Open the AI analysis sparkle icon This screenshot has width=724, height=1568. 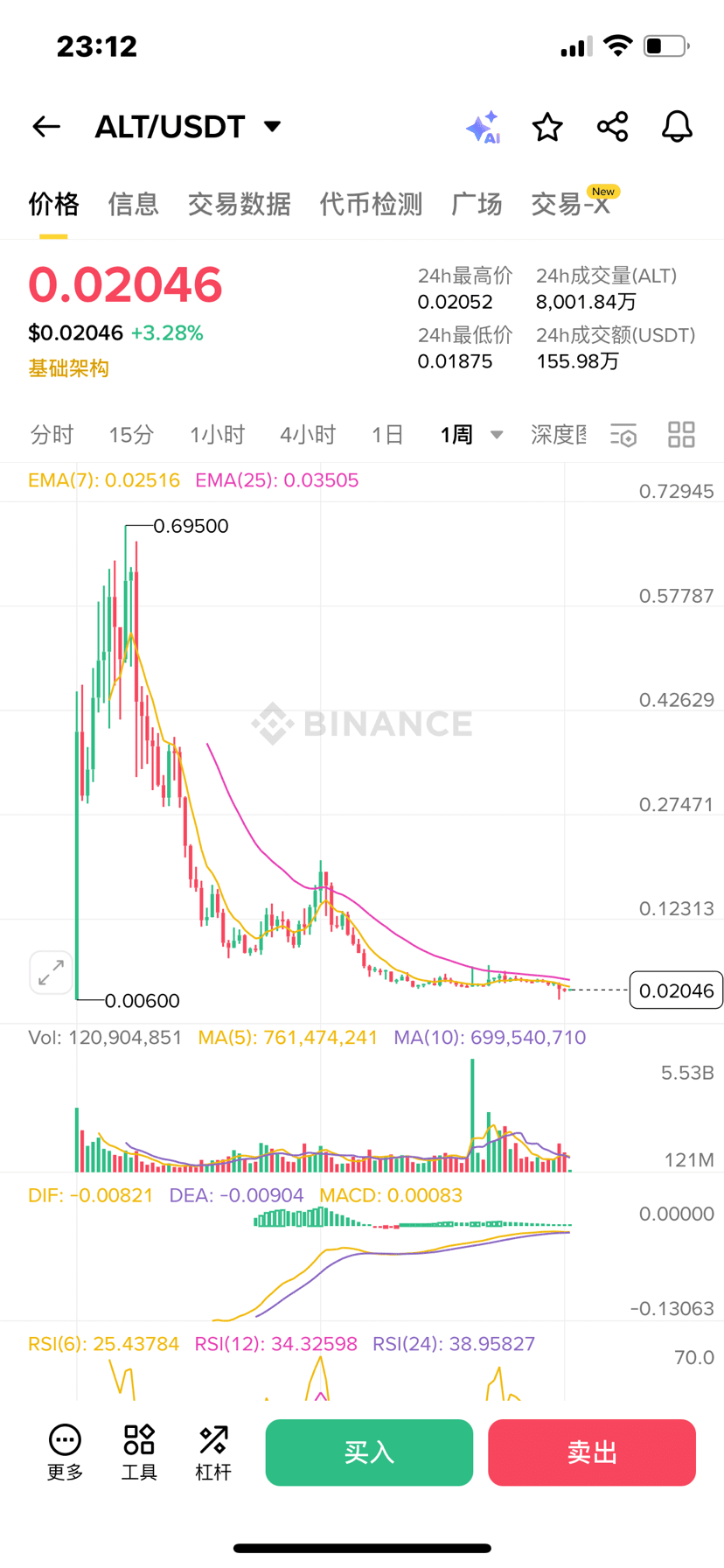tap(483, 128)
